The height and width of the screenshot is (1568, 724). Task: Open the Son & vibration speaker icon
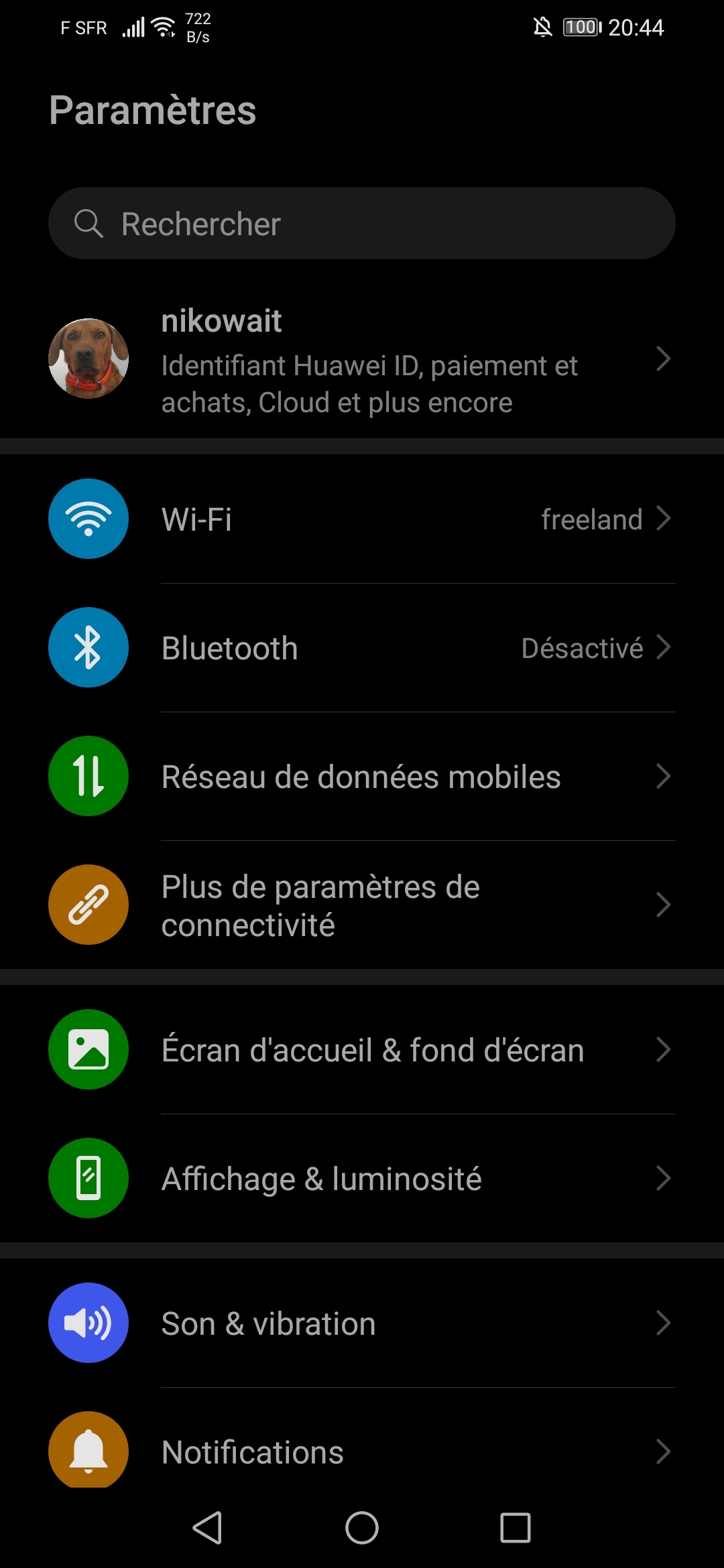tap(88, 1323)
